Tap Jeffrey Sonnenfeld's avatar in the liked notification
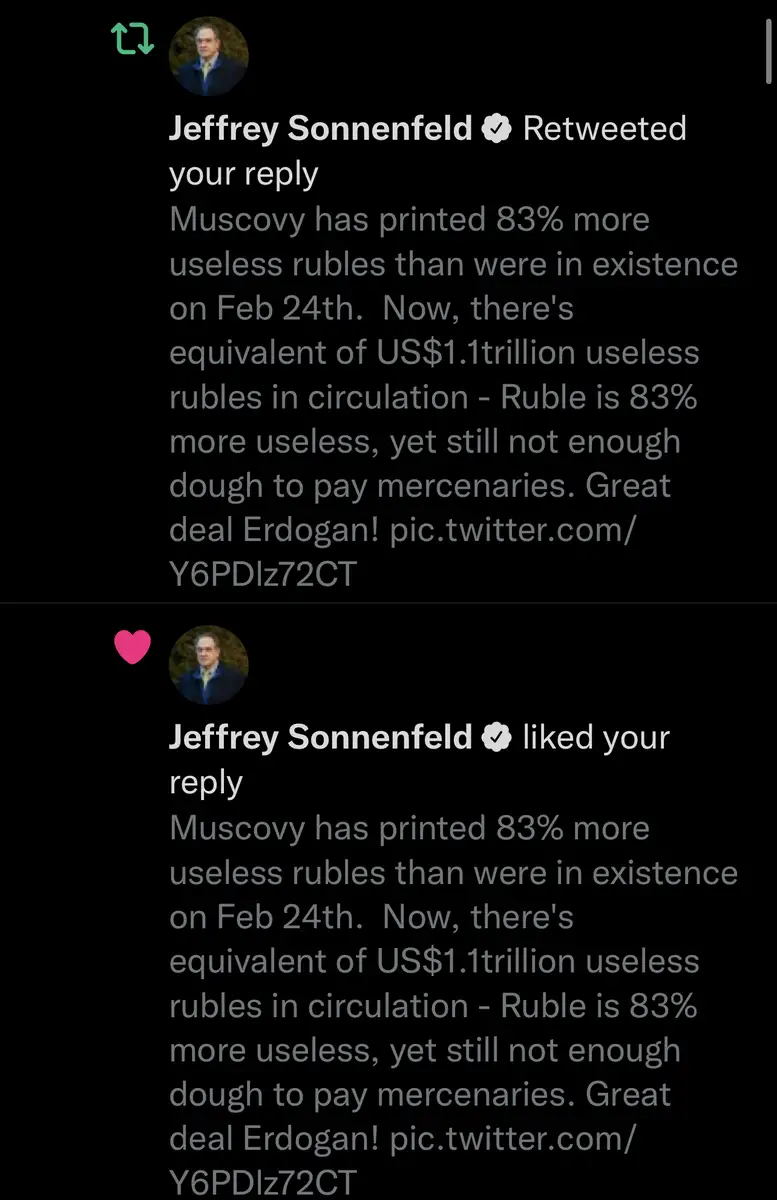This screenshot has height=1200, width=777. click(x=208, y=665)
